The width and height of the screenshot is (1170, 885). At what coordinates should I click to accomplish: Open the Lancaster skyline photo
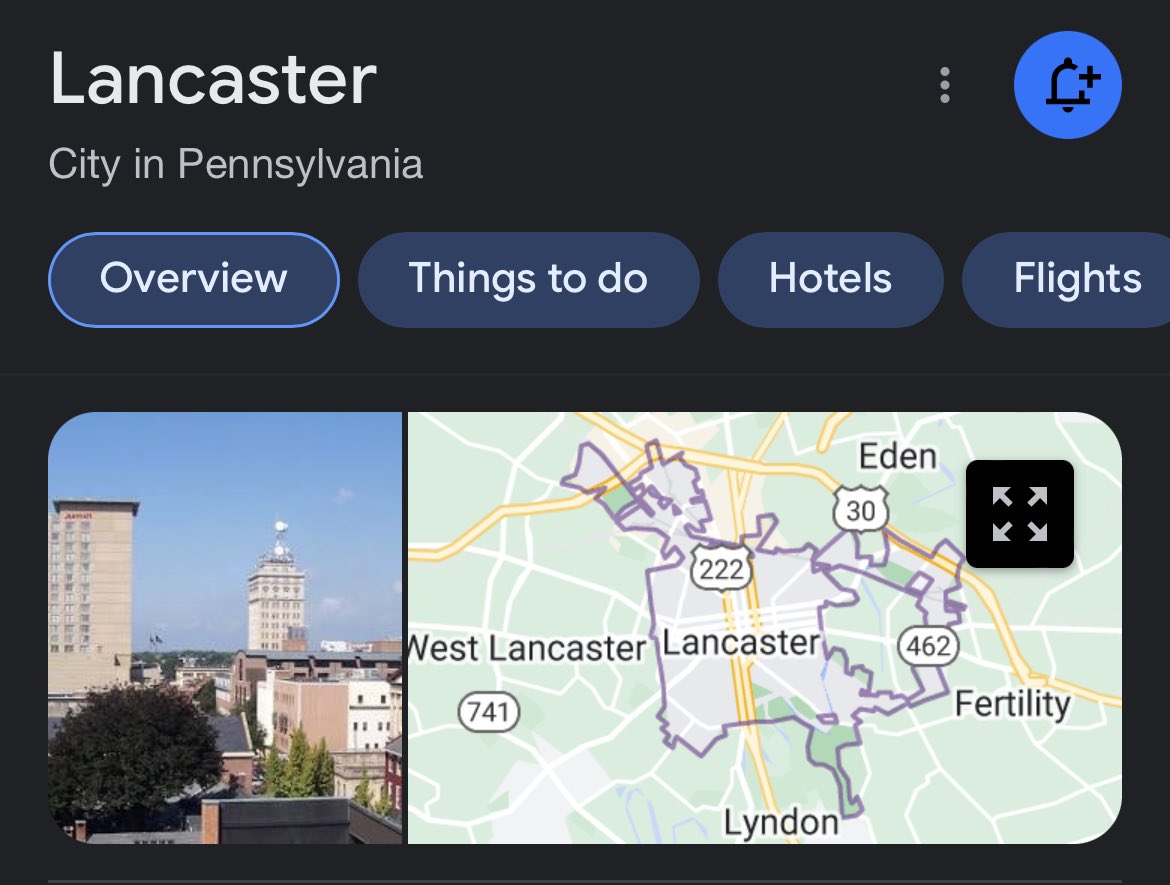[225, 628]
